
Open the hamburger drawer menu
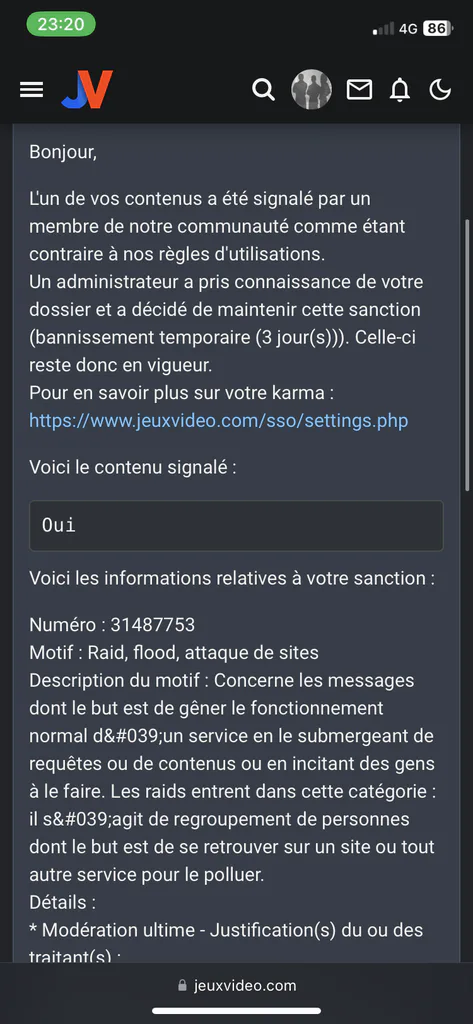[x=31, y=89]
